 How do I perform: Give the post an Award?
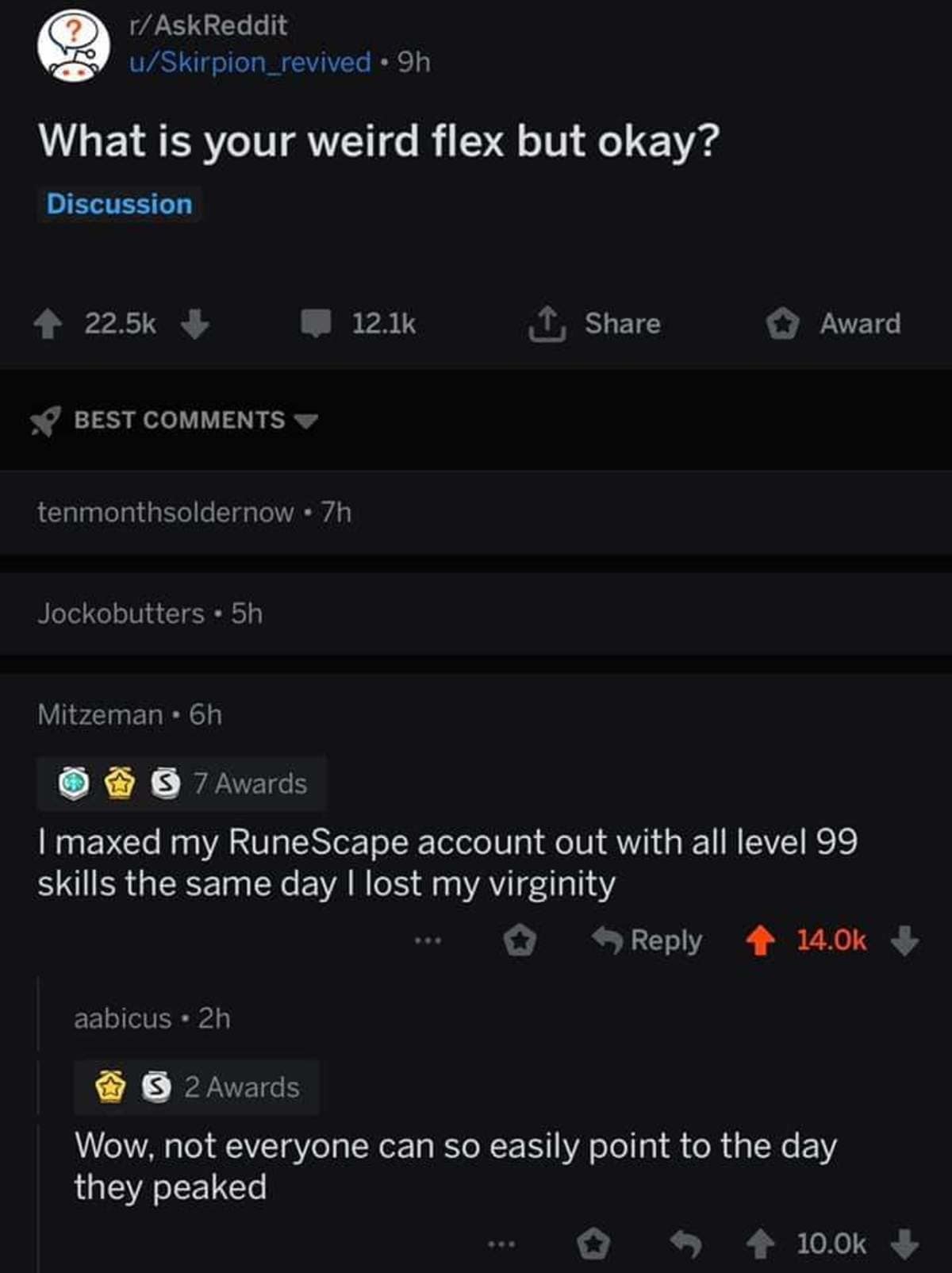click(x=833, y=324)
